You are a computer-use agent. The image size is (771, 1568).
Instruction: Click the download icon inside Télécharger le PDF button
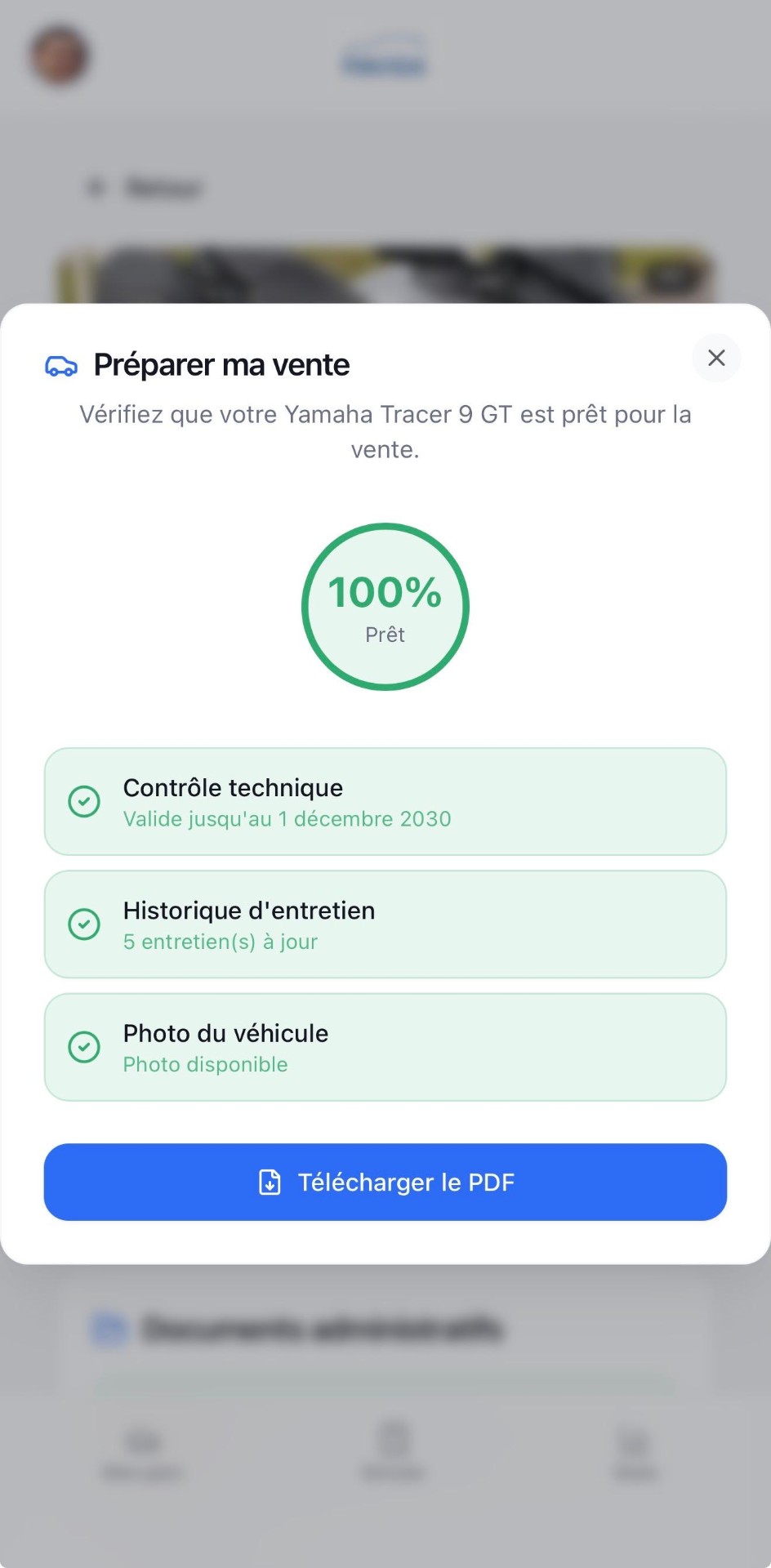269,1182
